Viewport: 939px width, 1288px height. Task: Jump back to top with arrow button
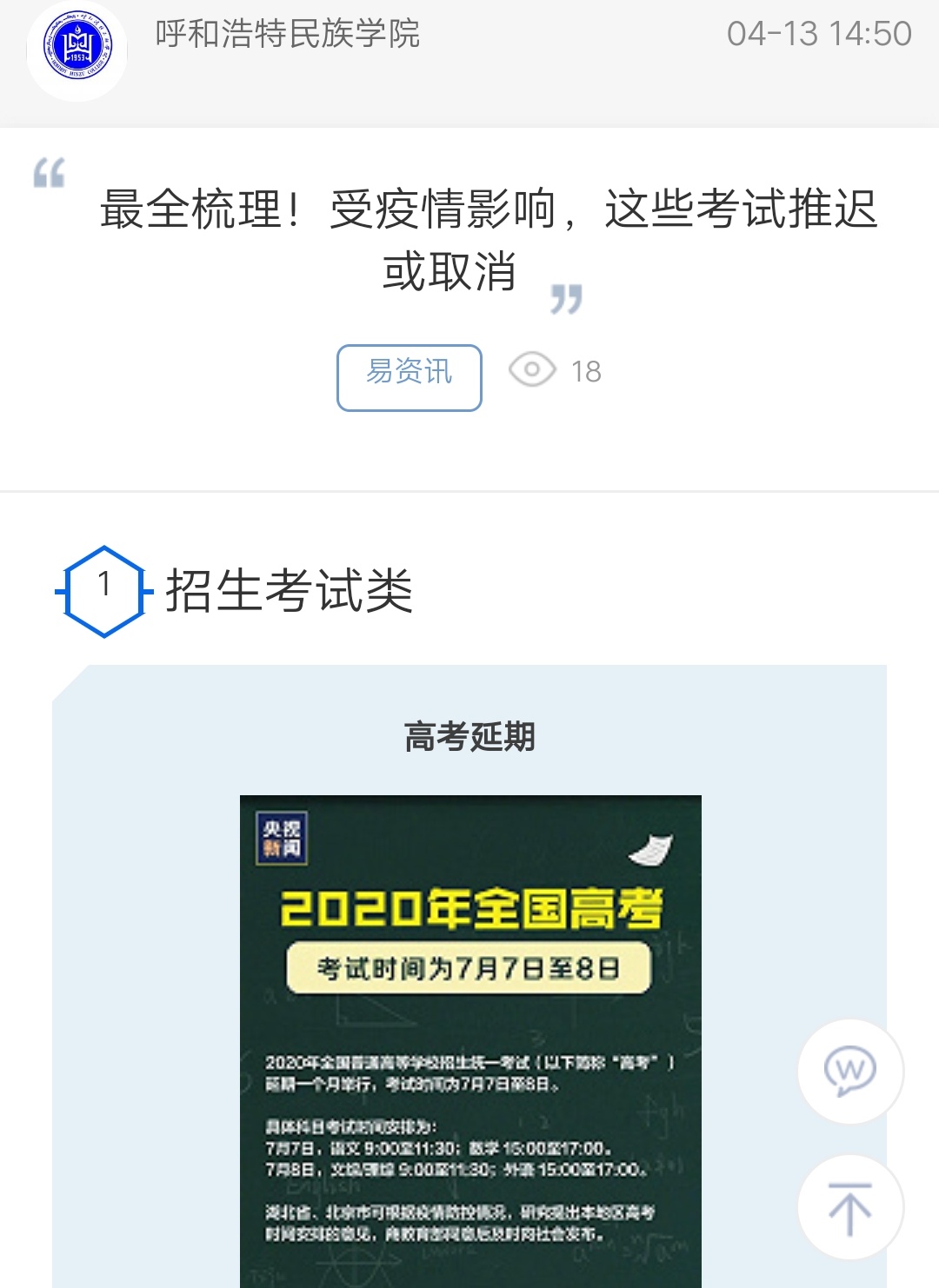(850, 1206)
